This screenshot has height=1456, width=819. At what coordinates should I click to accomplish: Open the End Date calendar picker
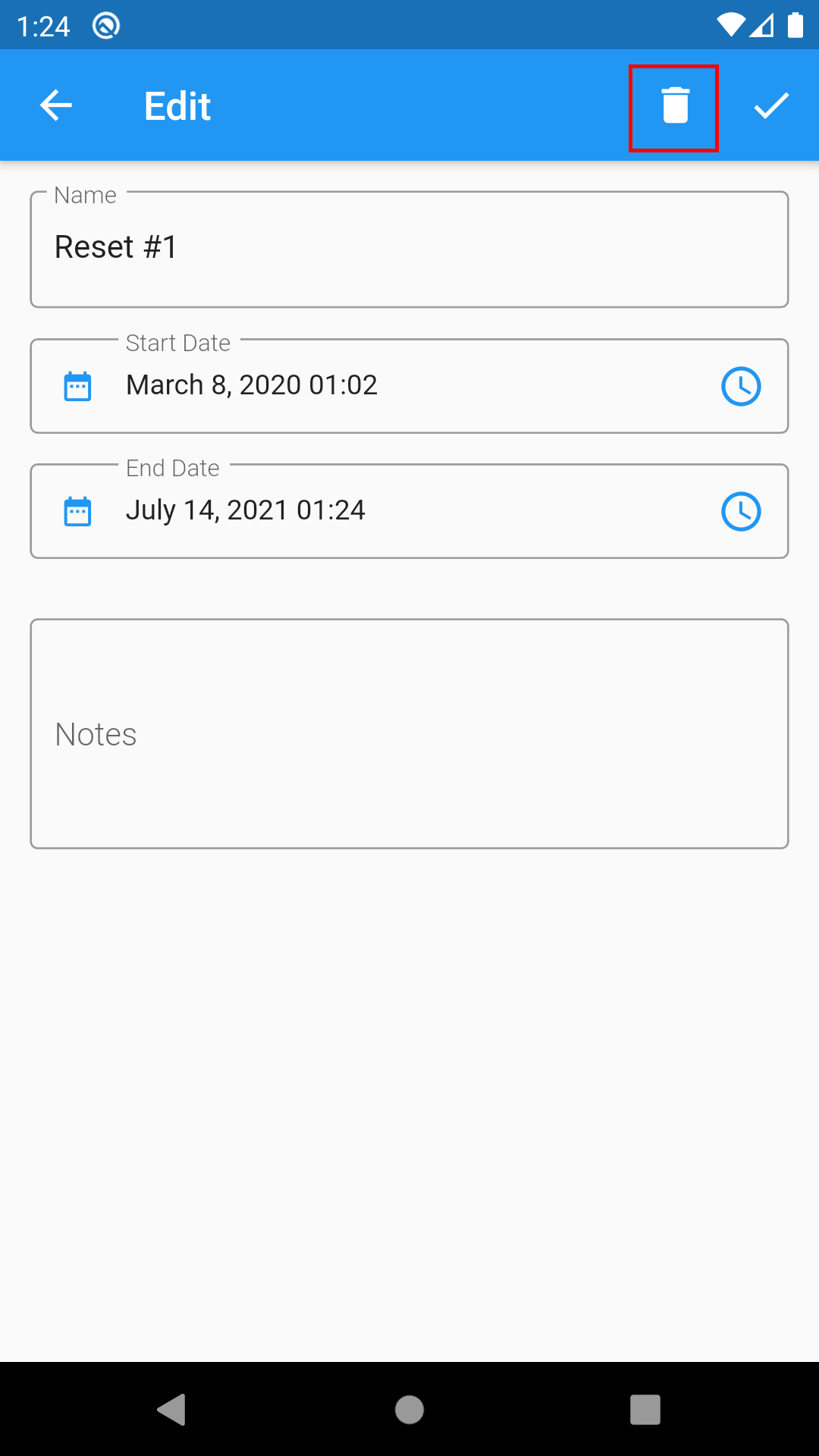pyautogui.click(x=77, y=512)
